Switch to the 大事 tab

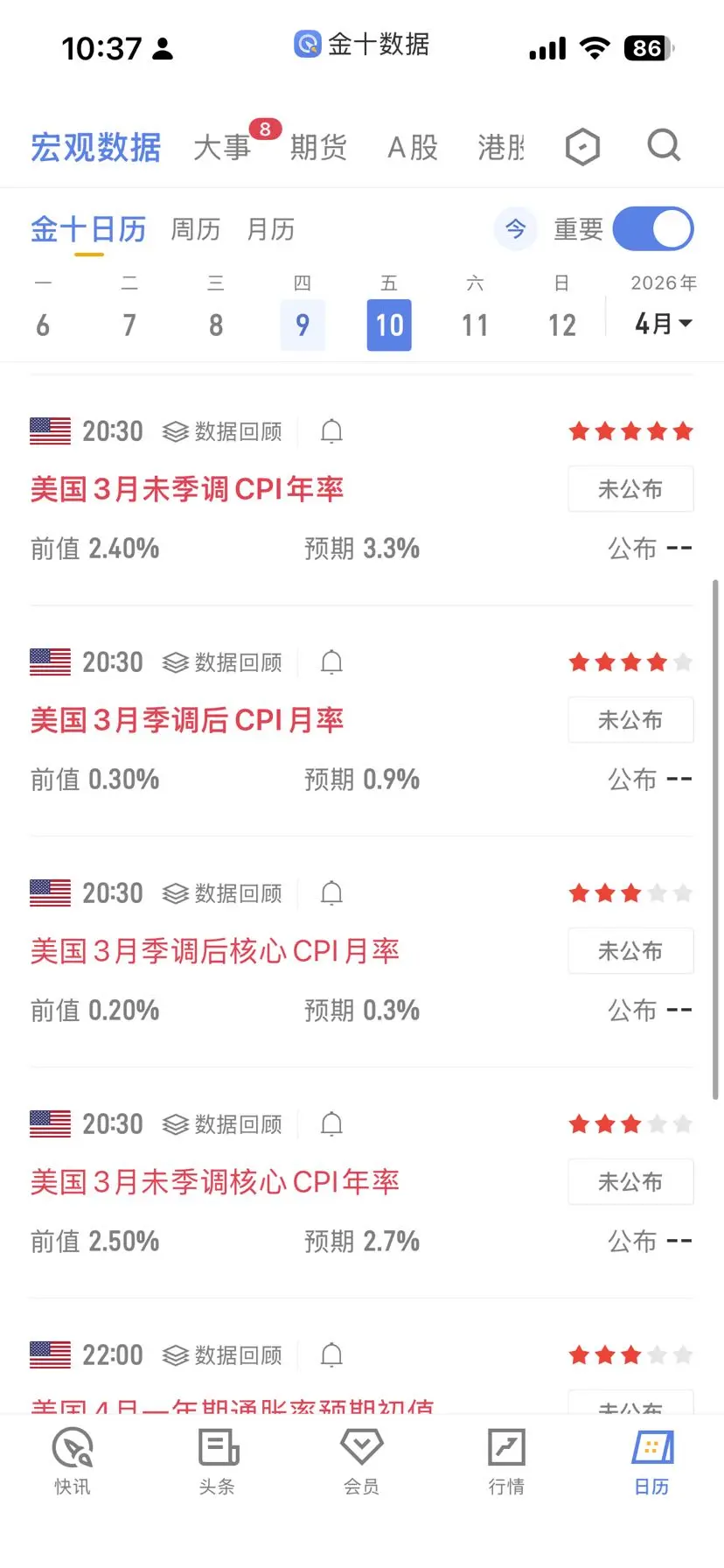pos(222,147)
